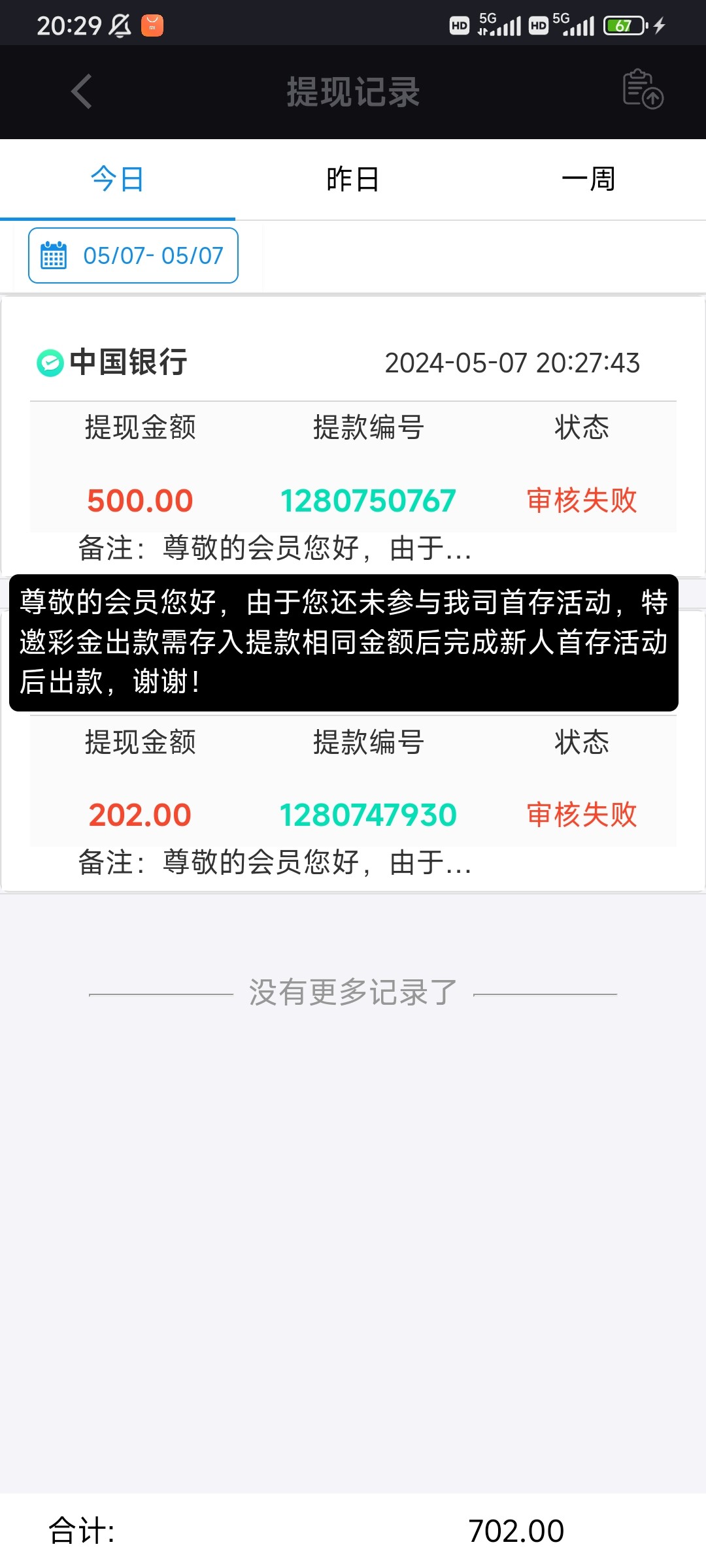Select the 一周 tab
The width and height of the screenshot is (706, 1568).
[x=588, y=178]
